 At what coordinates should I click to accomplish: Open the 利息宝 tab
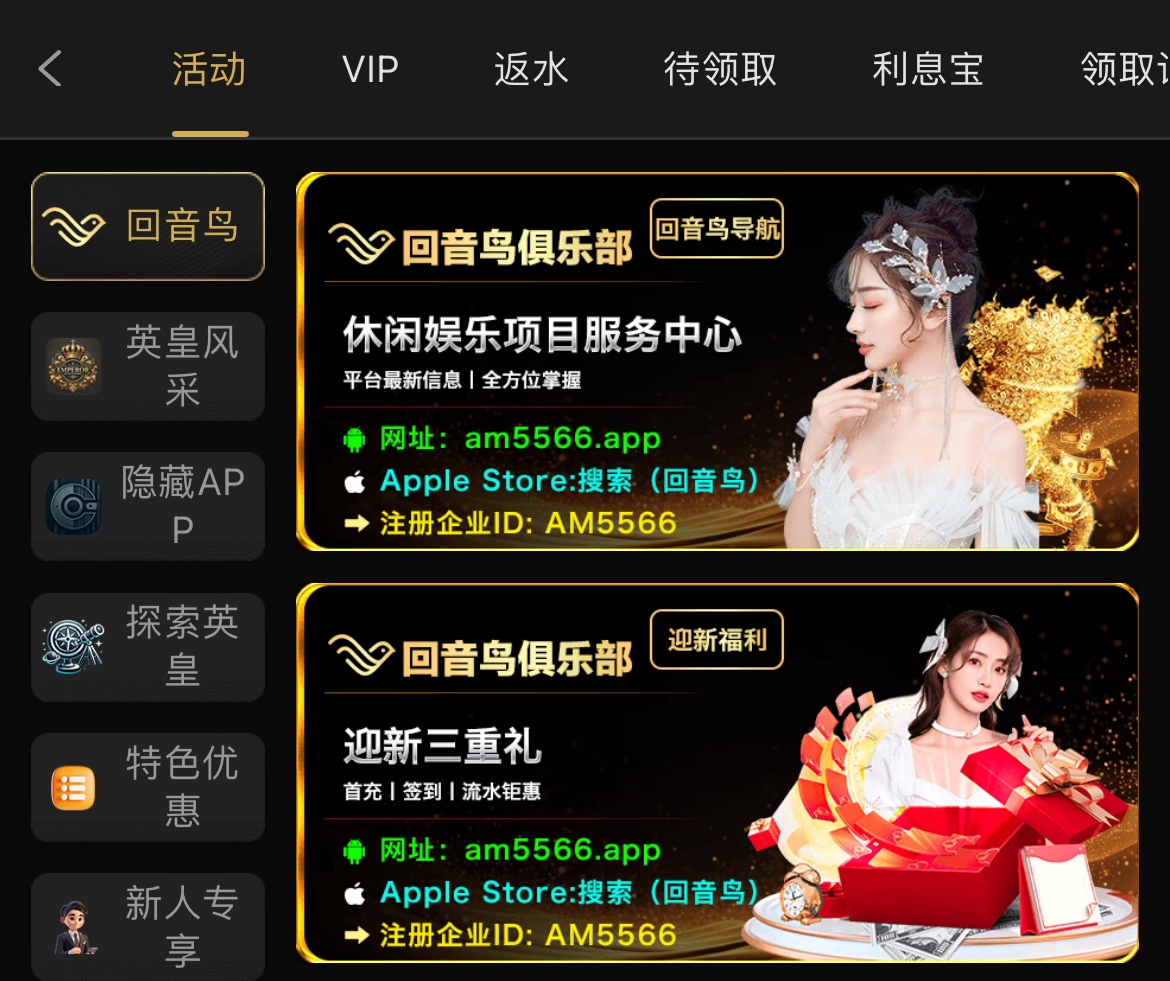pos(927,69)
